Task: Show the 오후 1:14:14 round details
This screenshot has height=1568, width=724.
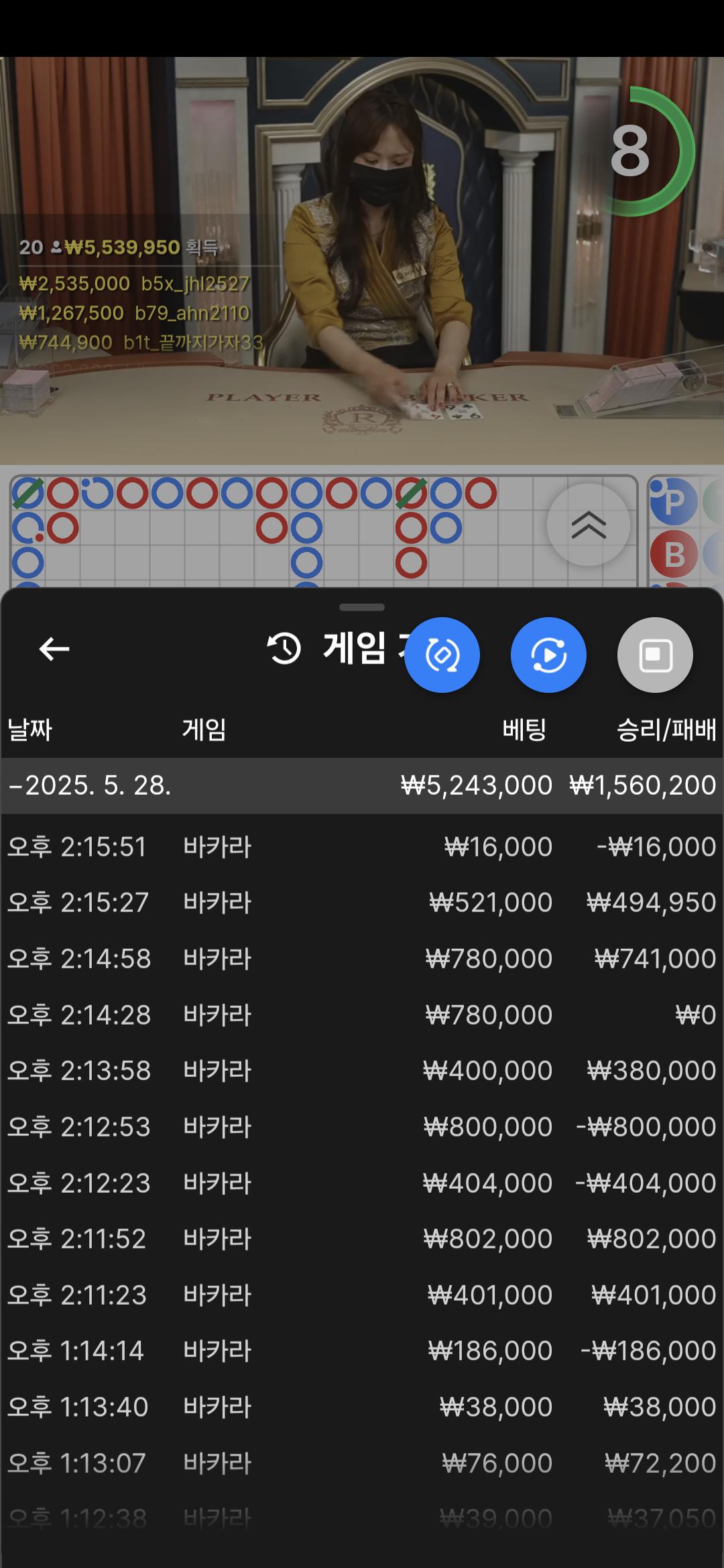Action: [x=362, y=1351]
